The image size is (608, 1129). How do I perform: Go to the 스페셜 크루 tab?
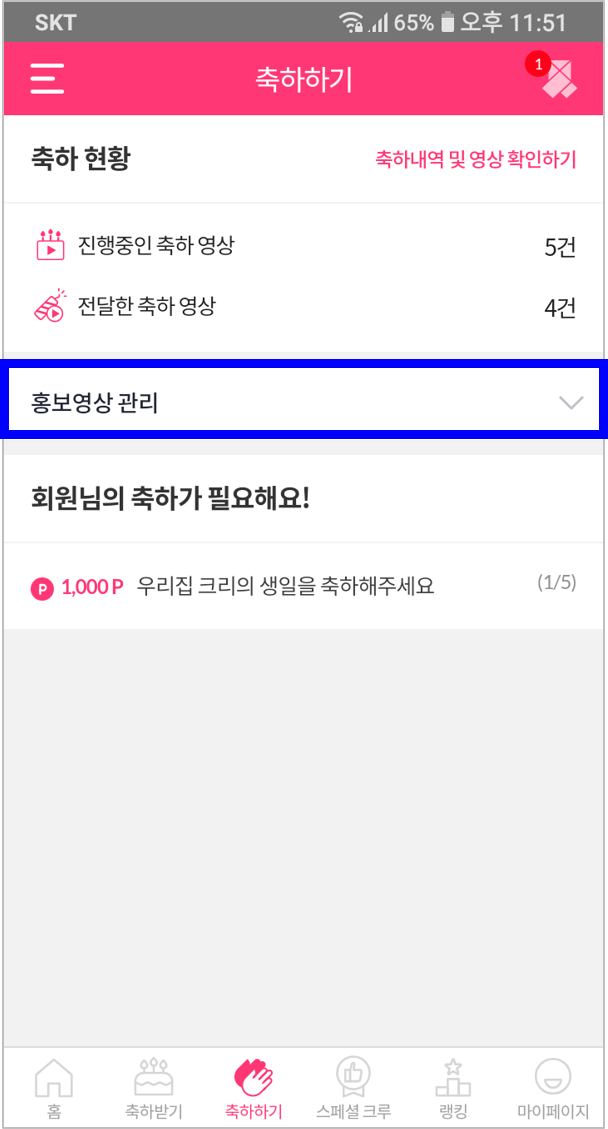353,1088
